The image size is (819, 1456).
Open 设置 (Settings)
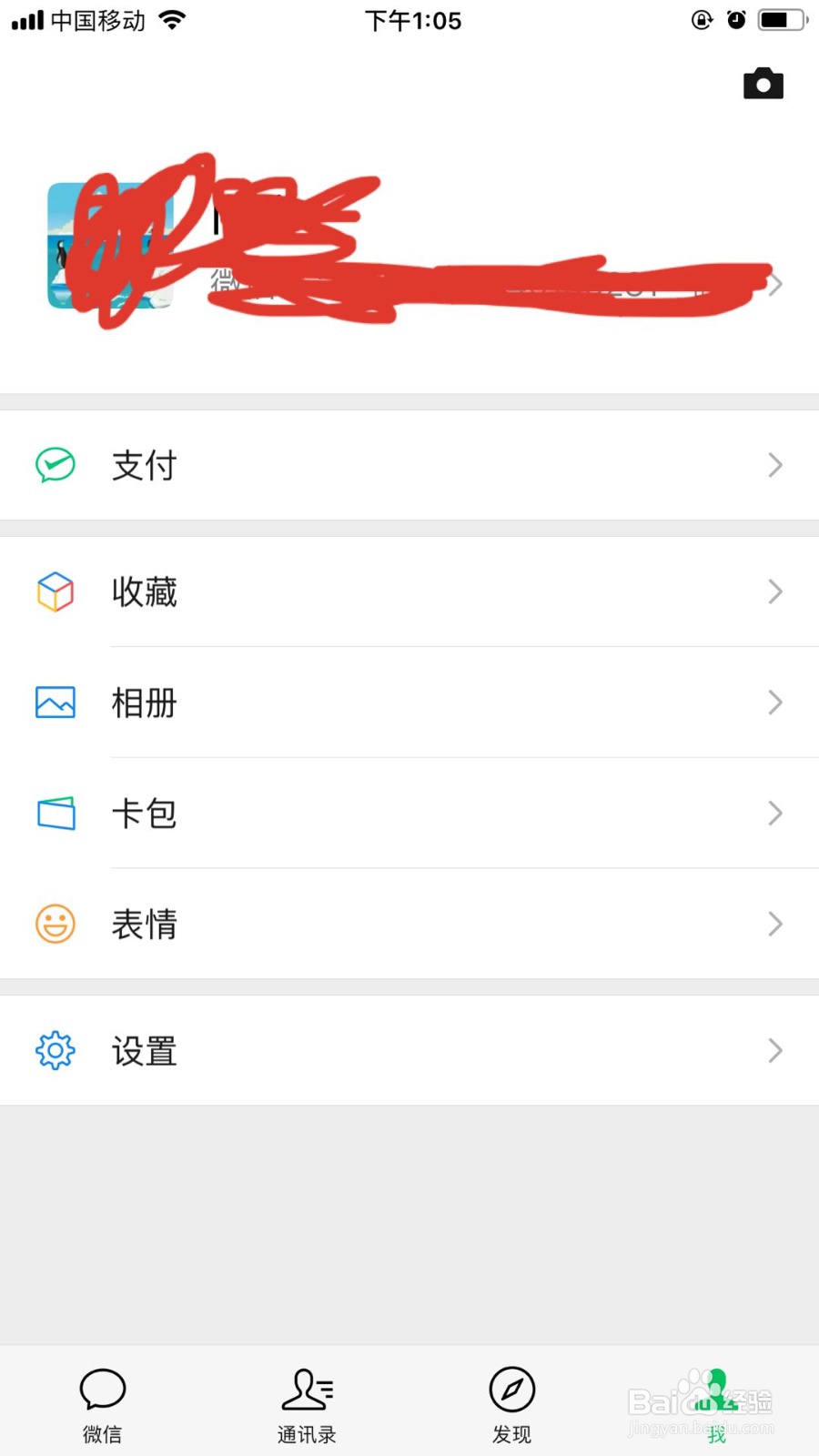409,1051
